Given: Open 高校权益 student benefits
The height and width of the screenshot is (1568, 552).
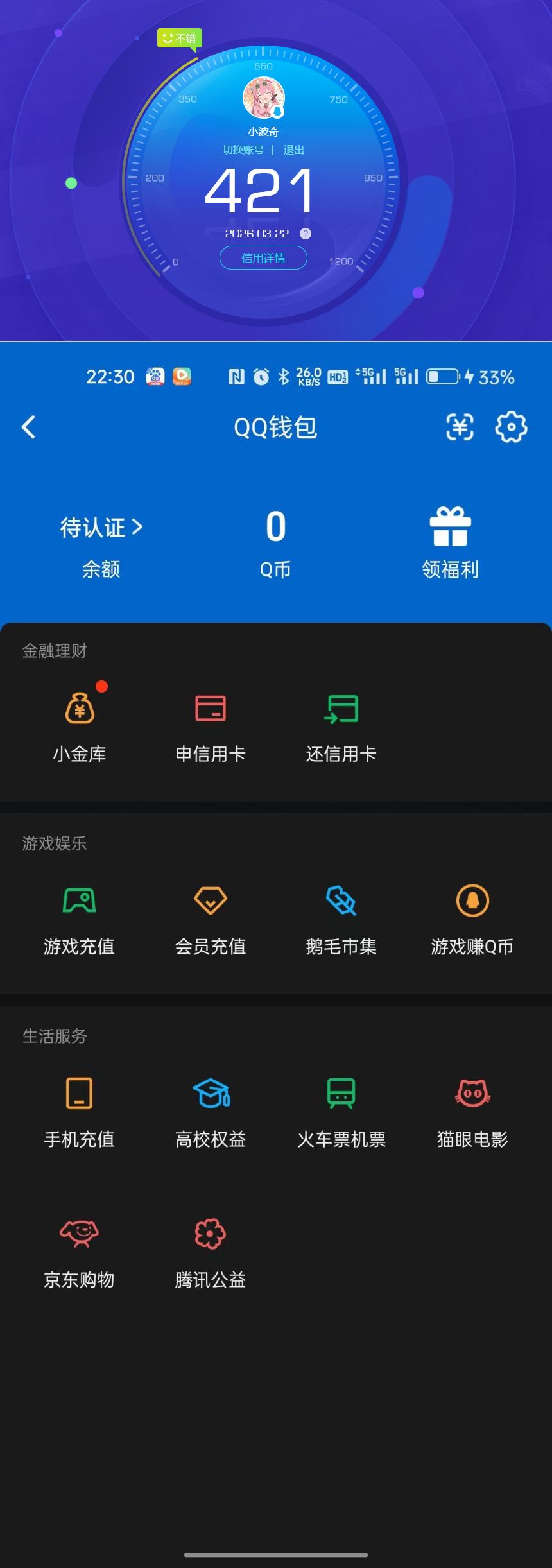Looking at the screenshot, I should [211, 1096].
